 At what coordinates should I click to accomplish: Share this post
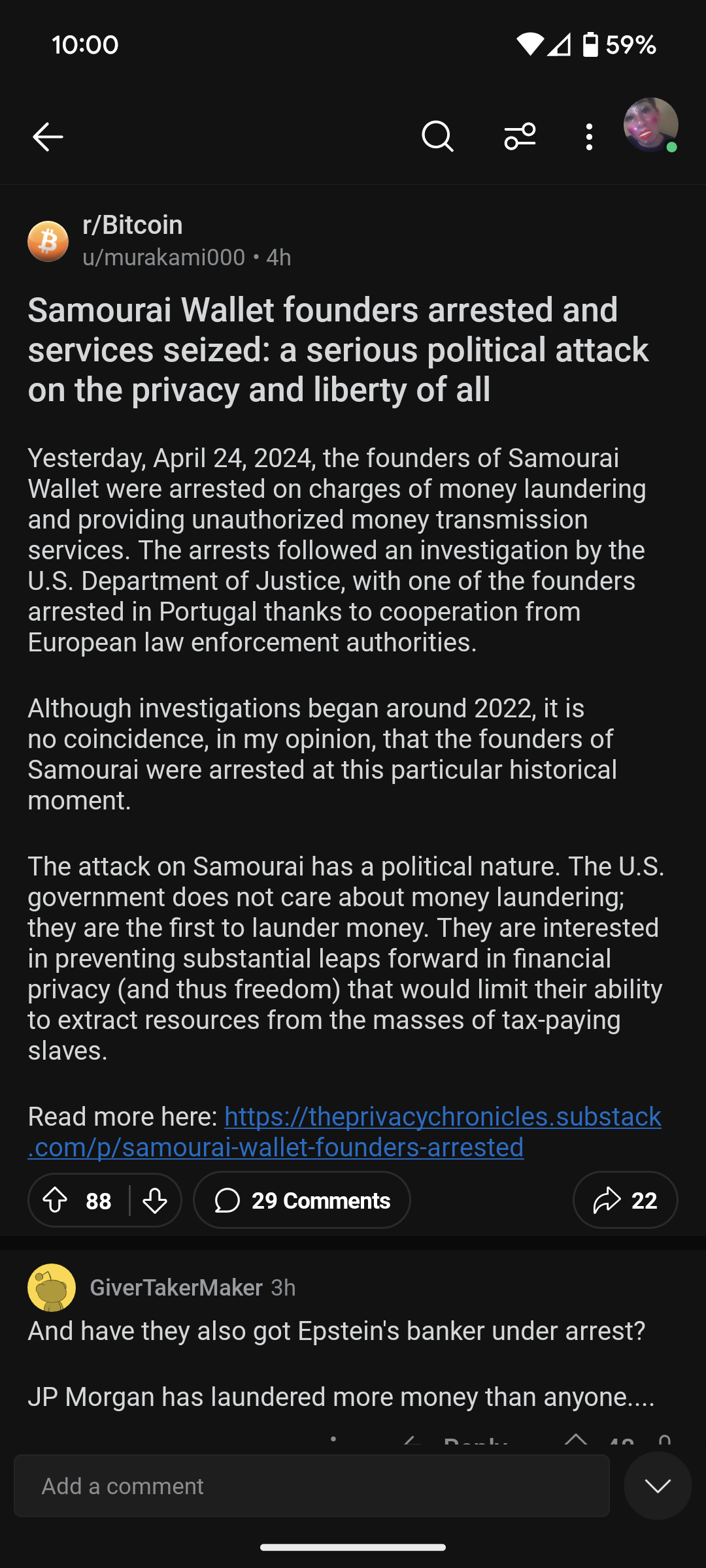click(625, 1200)
